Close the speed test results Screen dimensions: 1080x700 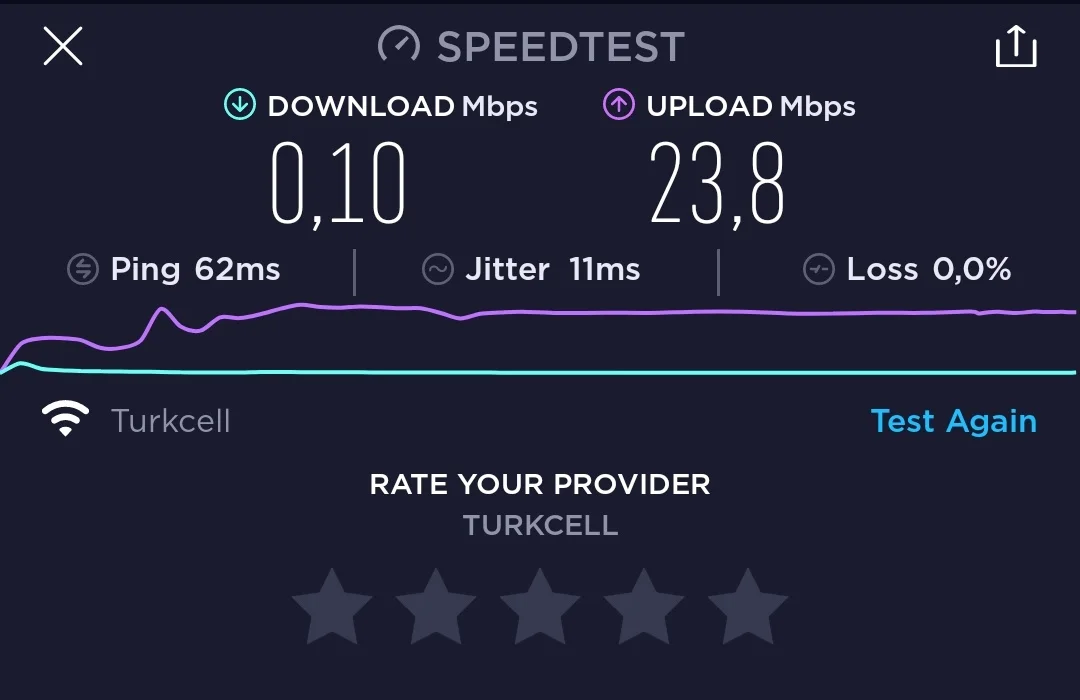63,46
